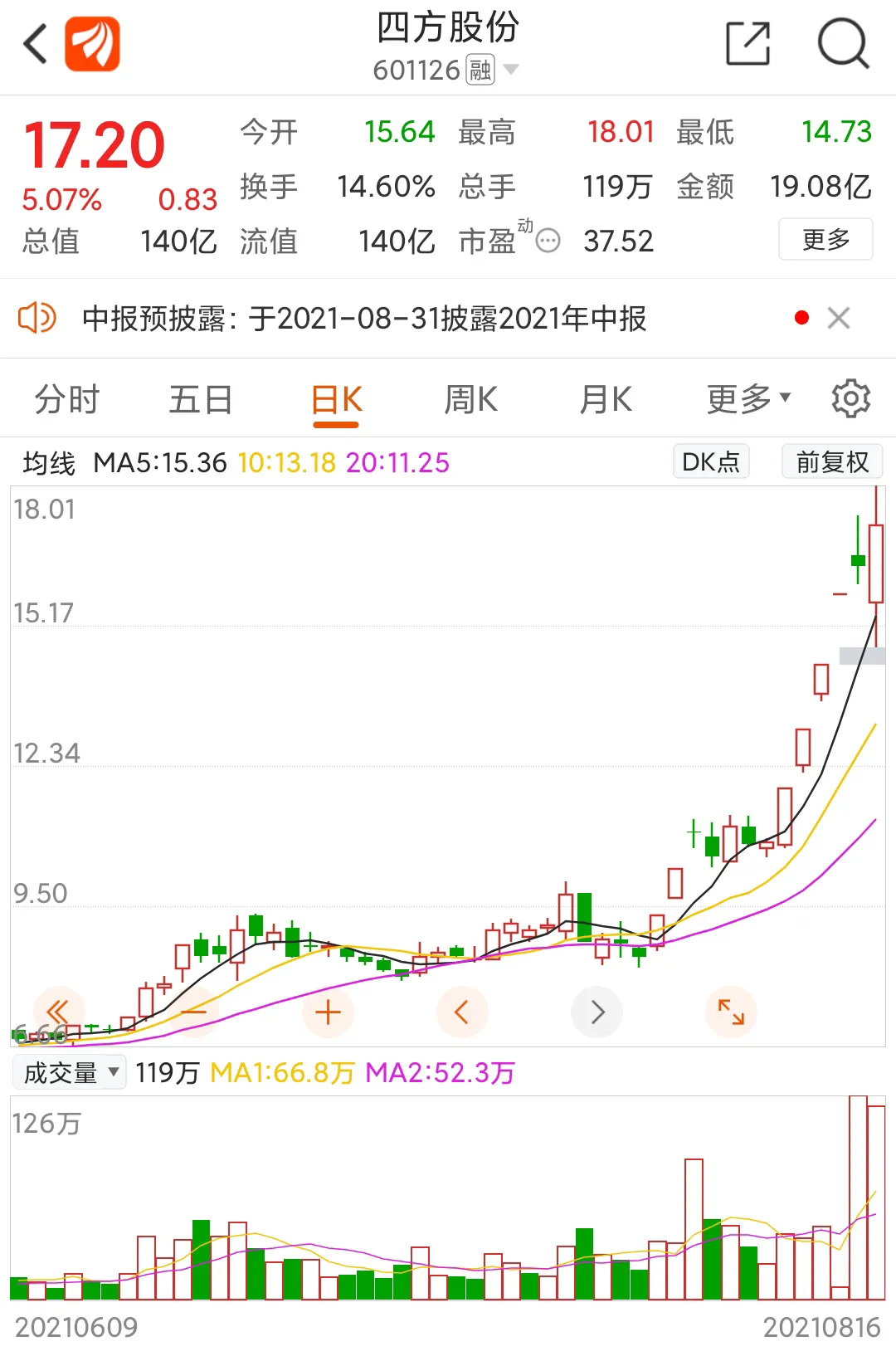This screenshot has height=1361, width=896.
Task: Select the 日K chart tab
Action: (336, 400)
